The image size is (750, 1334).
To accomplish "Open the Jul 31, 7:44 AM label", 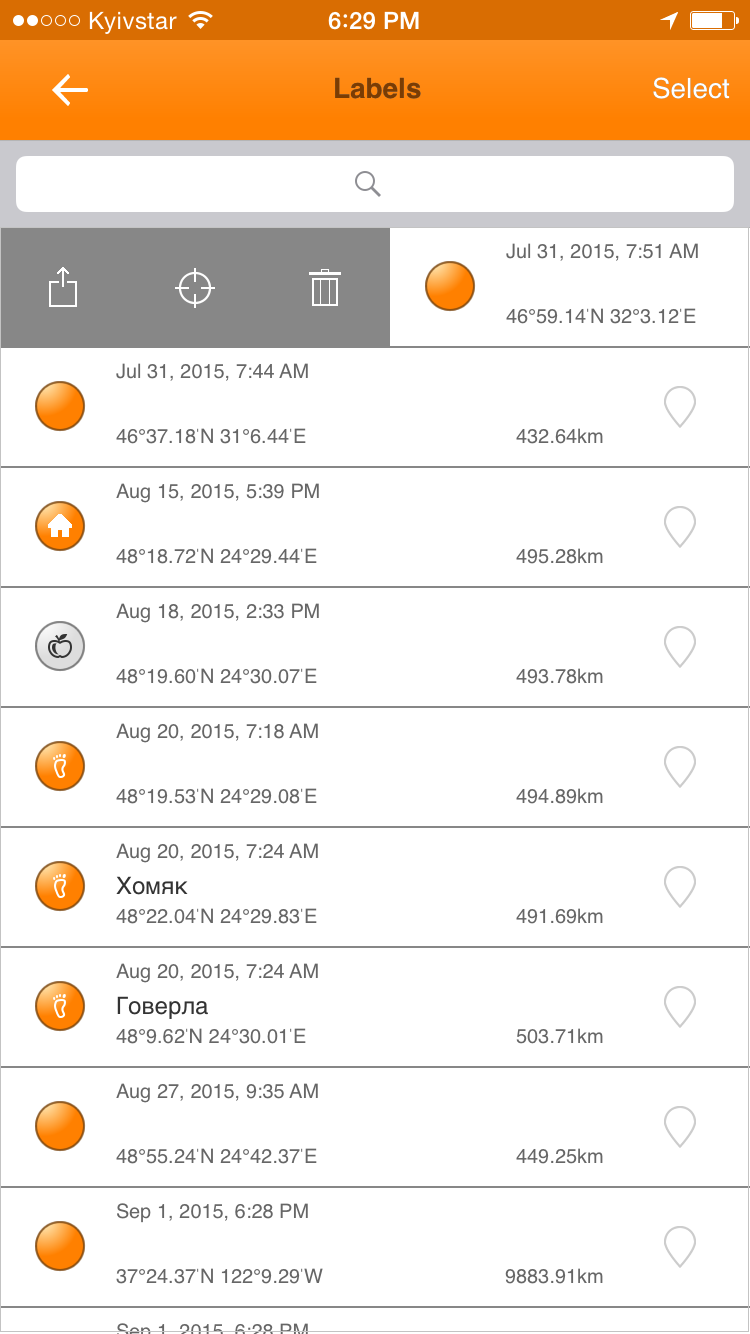I will pyautogui.click(x=375, y=407).
